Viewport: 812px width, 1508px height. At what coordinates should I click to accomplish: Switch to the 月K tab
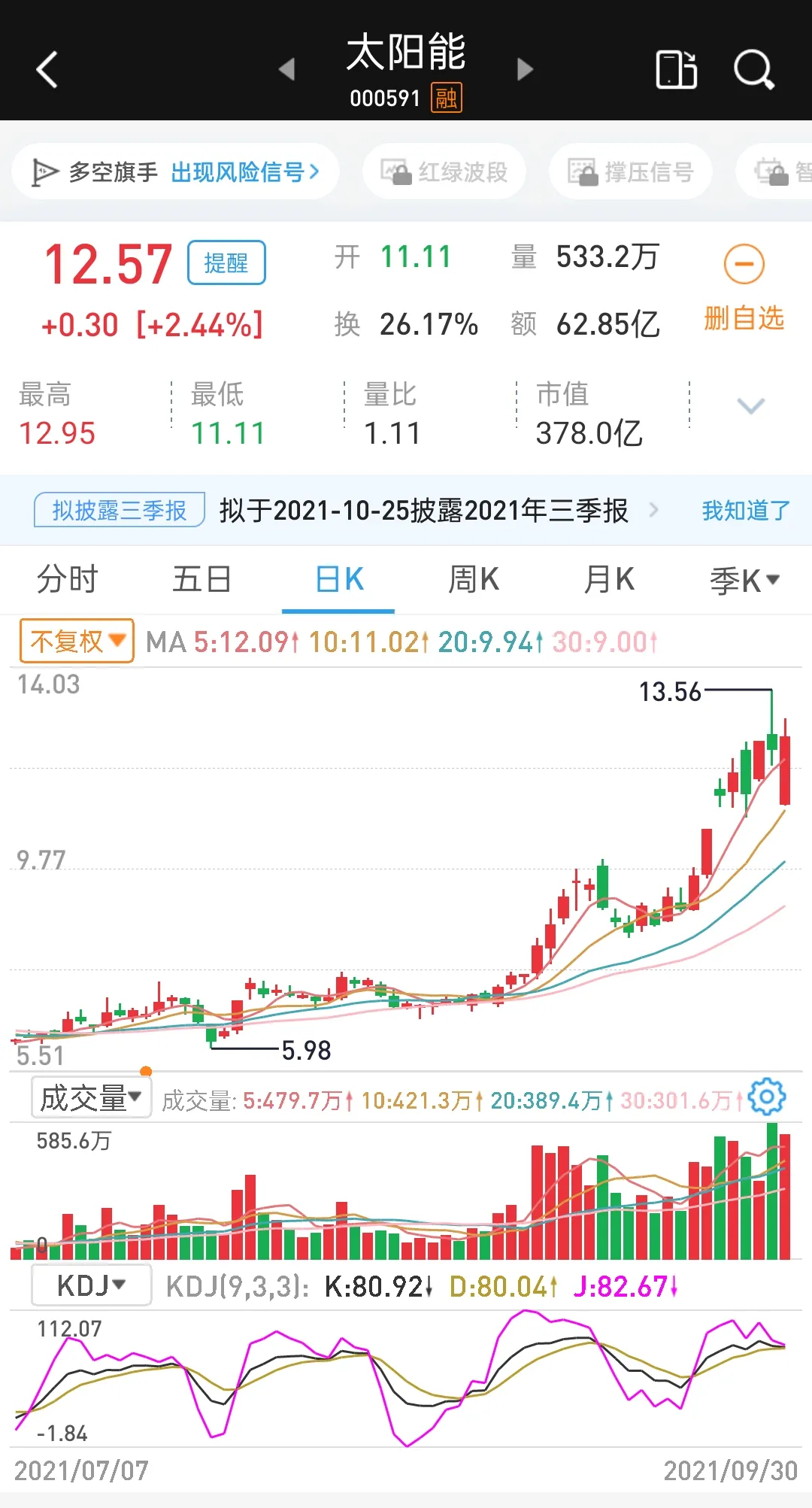pyautogui.click(x=609, y=580)
